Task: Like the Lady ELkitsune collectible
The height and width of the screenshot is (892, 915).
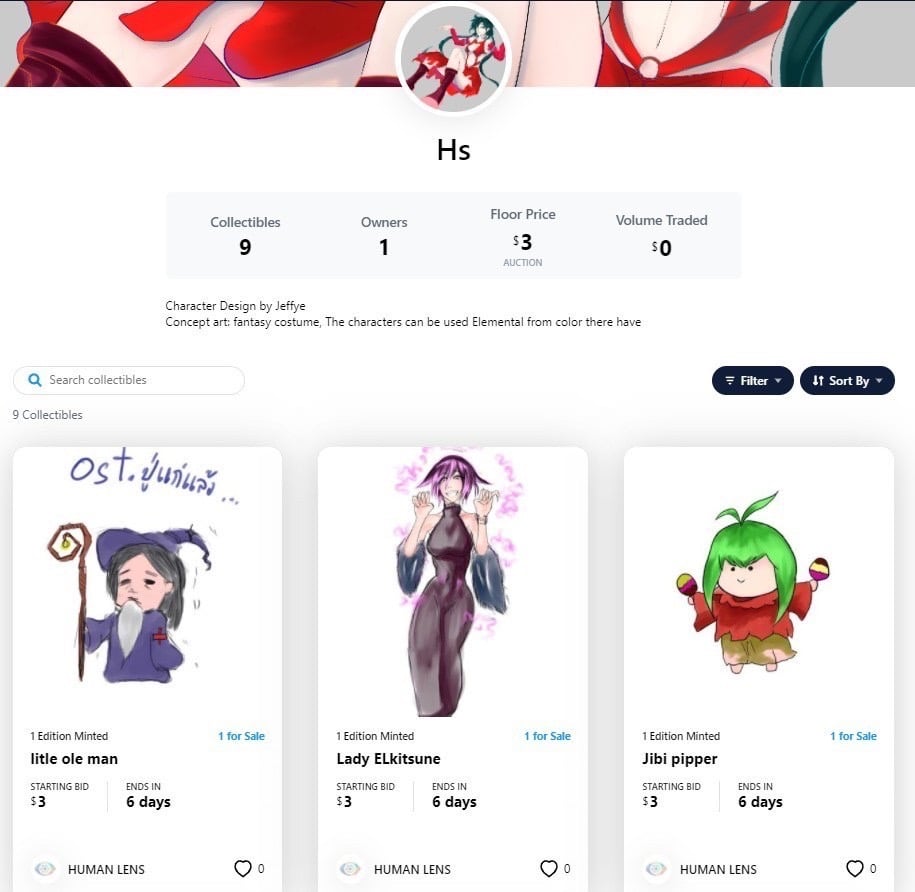Action: click(x=549, y=869)
